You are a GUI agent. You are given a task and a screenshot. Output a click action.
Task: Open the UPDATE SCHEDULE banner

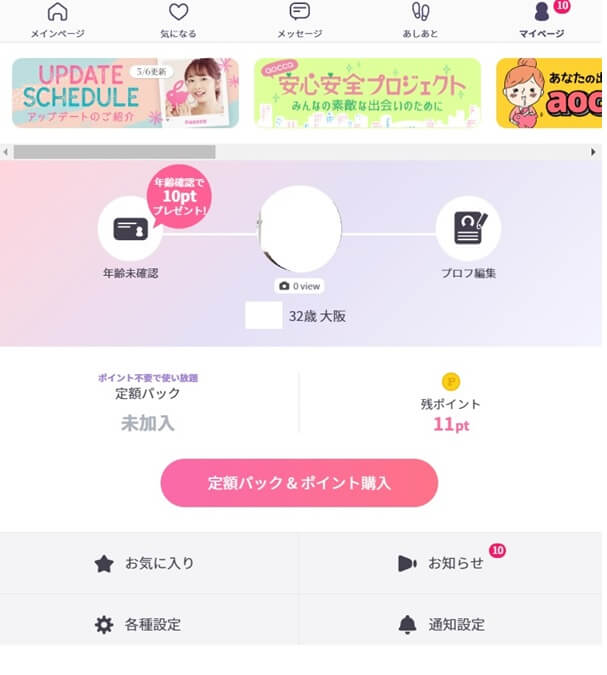click(125, 93)
